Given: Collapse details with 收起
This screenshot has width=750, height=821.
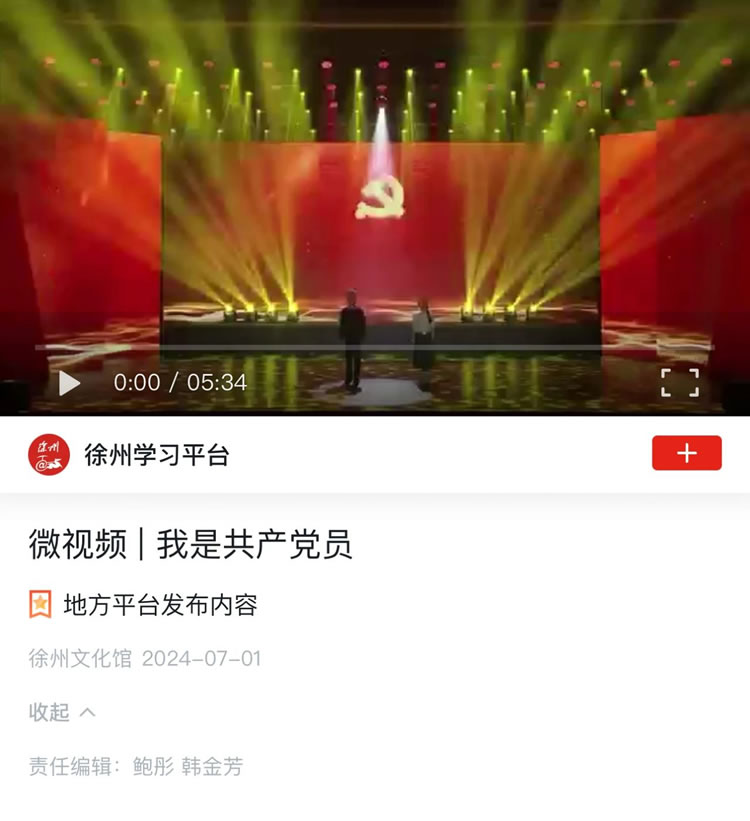Looking at the screenshot, I should [62, 712].
